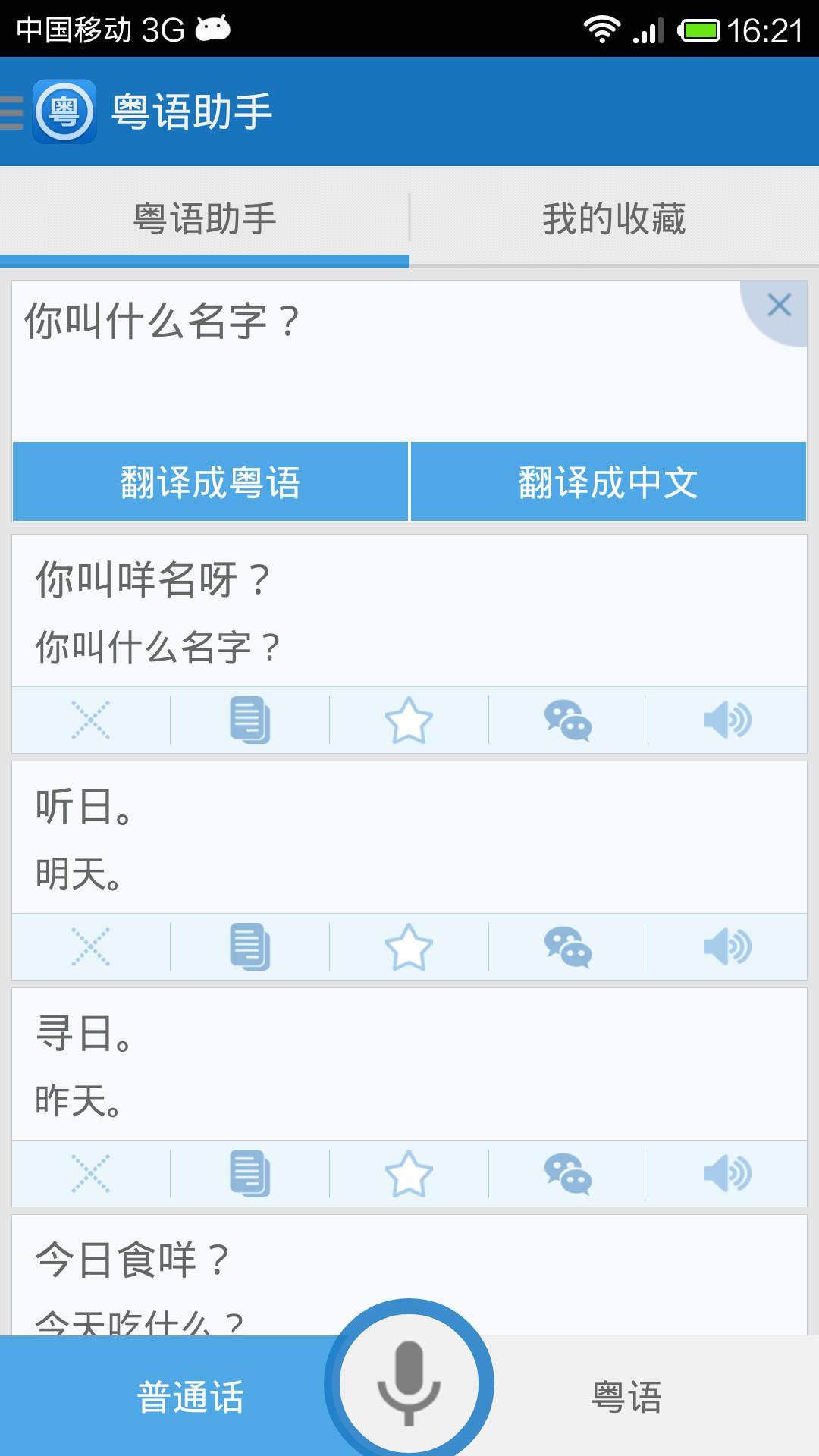Share 你叫咩名呀？ via WeChat
The height and width of the screenshot is (1456, 819).
(568, 720)
